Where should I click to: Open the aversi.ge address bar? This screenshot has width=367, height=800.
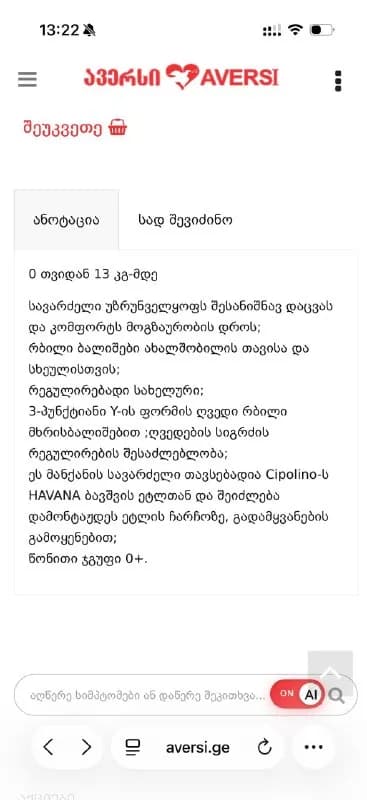pyautogui.click(x=198, y=748)
